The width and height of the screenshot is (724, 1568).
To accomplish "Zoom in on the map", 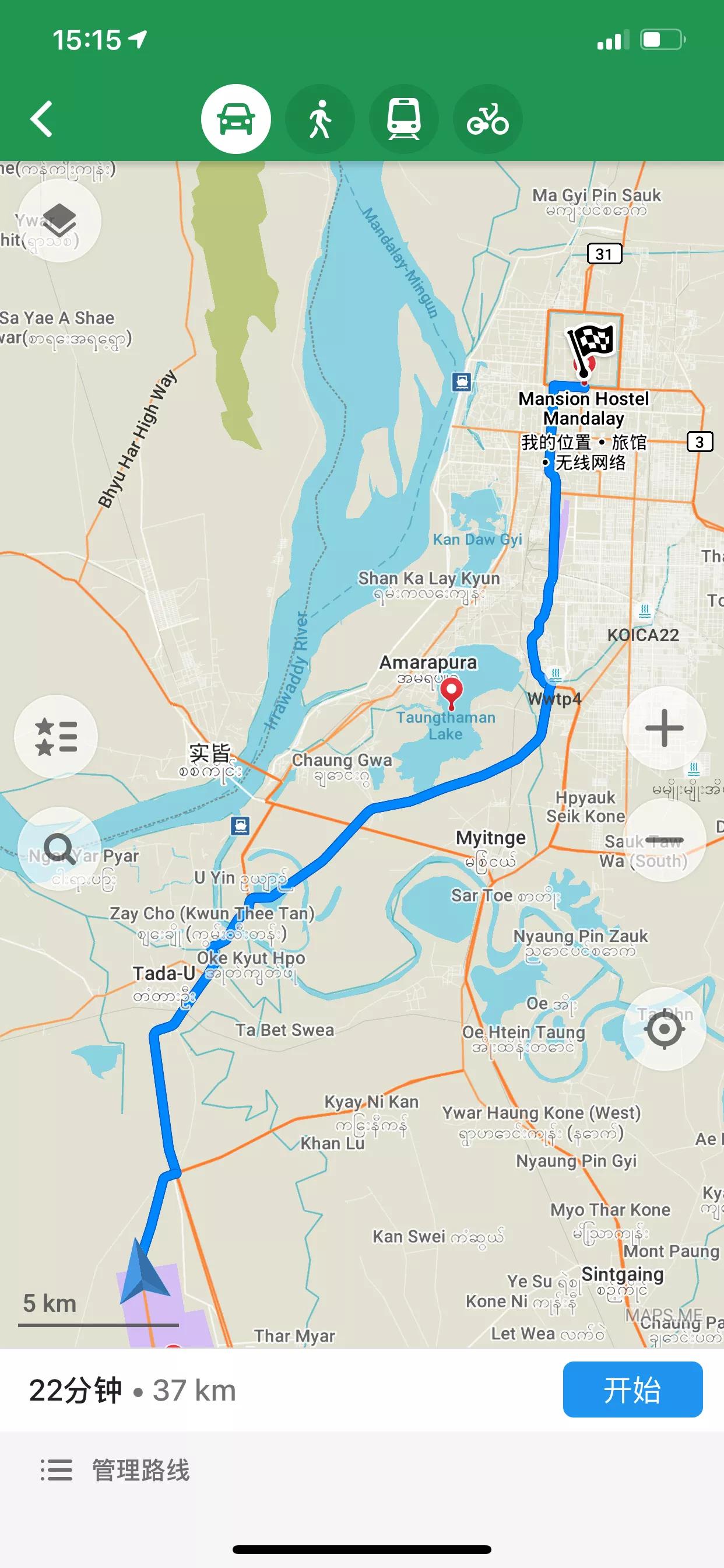I will 664,727.
